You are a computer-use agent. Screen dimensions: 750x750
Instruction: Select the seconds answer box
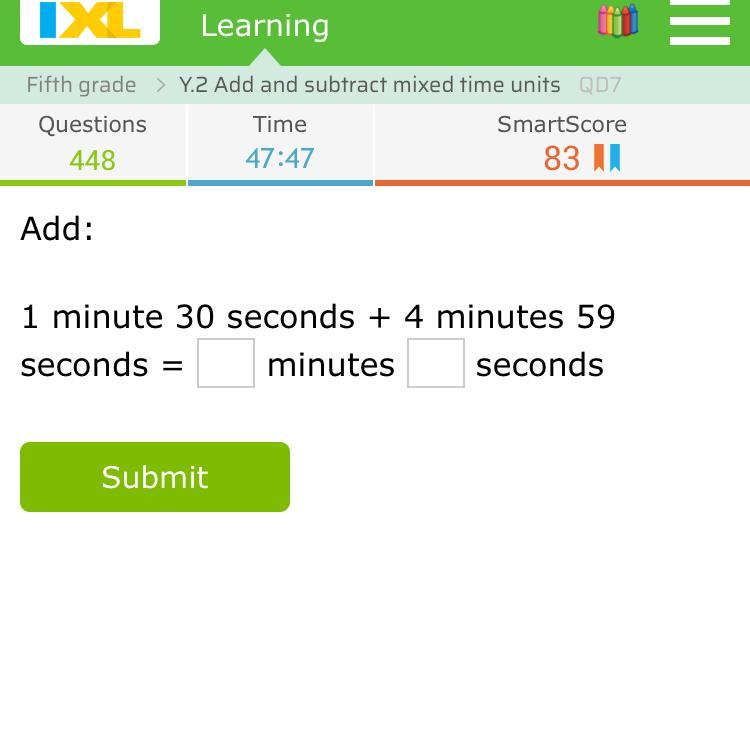click(435, 363)
